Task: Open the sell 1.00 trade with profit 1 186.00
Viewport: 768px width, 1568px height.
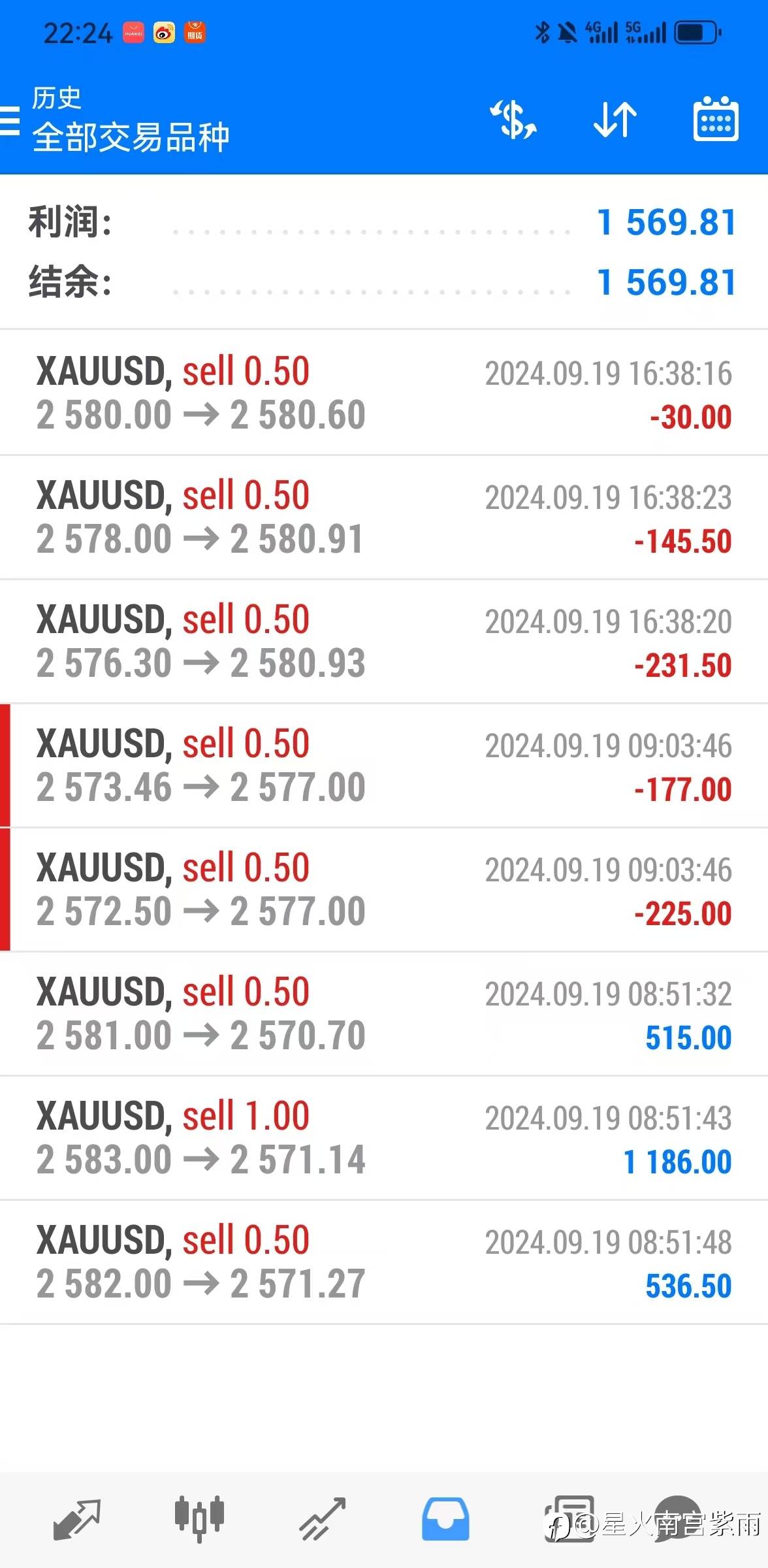Action: [x=384, y=1137]
